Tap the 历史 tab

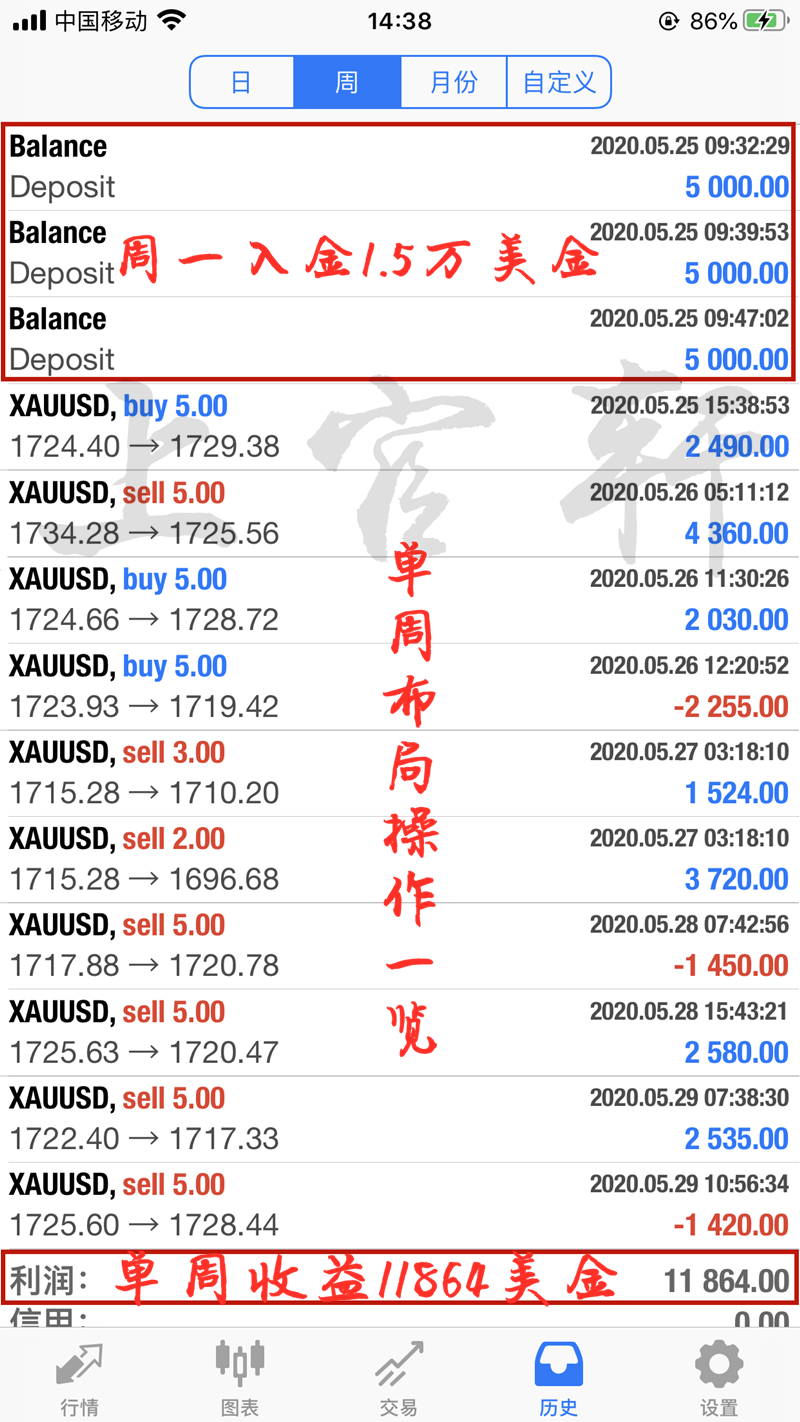coord(558,1378)
